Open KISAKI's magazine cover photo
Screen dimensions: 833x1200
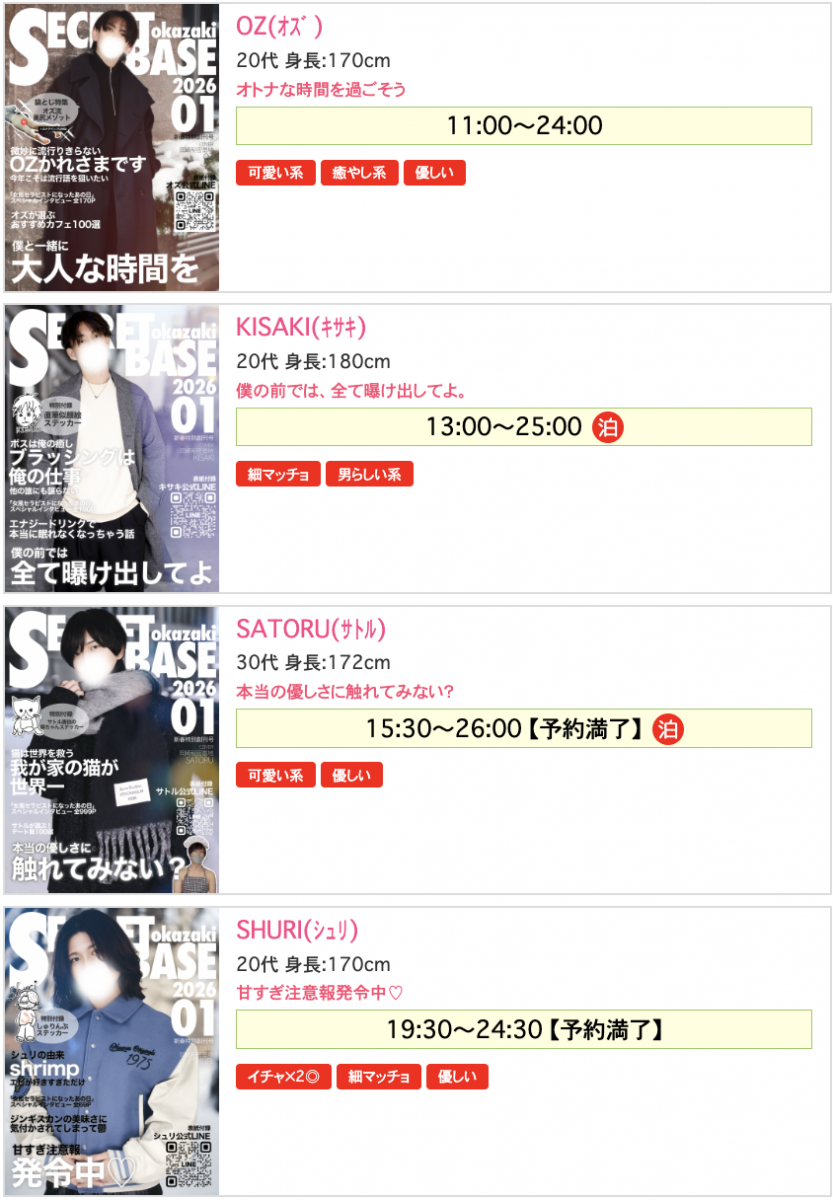(x=112, y=449)
